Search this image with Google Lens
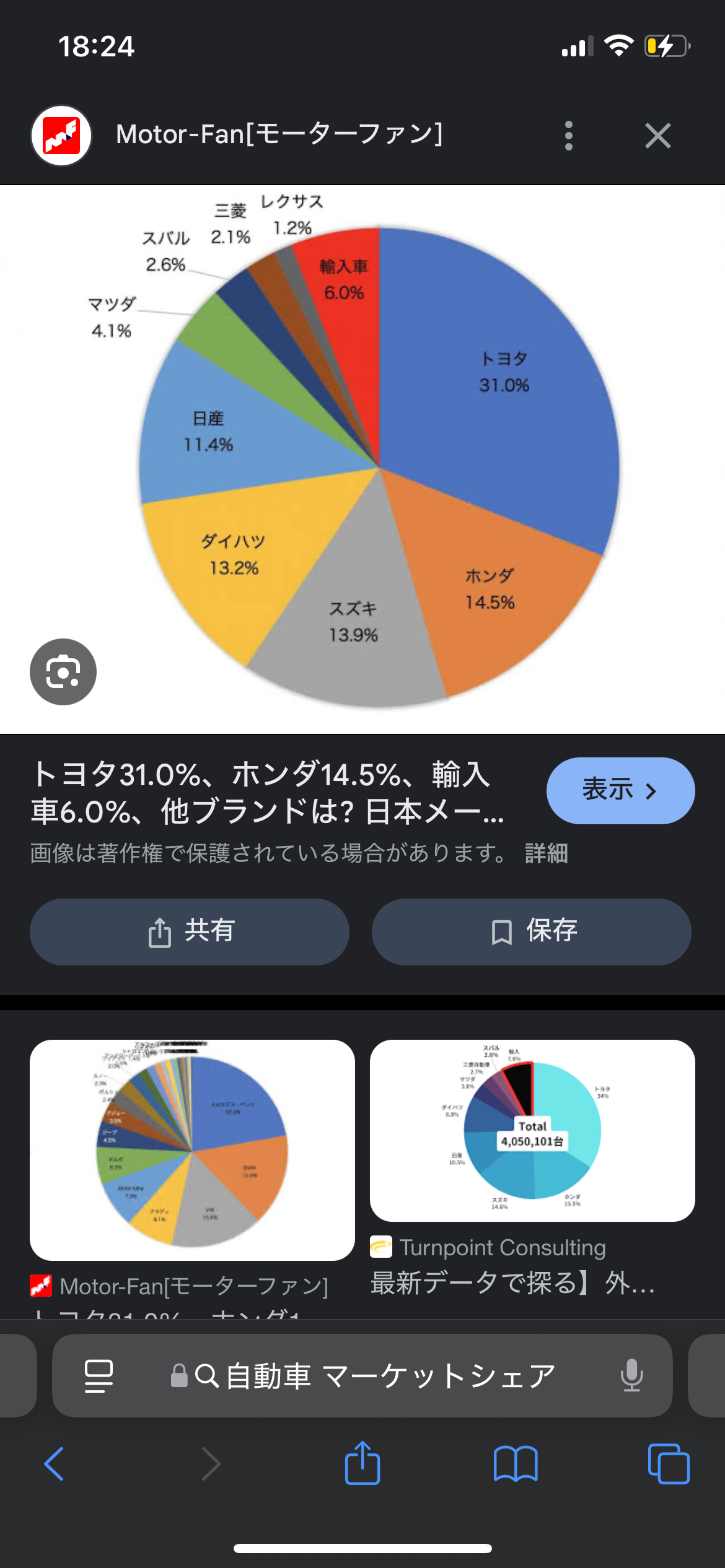 coord(63,672)
